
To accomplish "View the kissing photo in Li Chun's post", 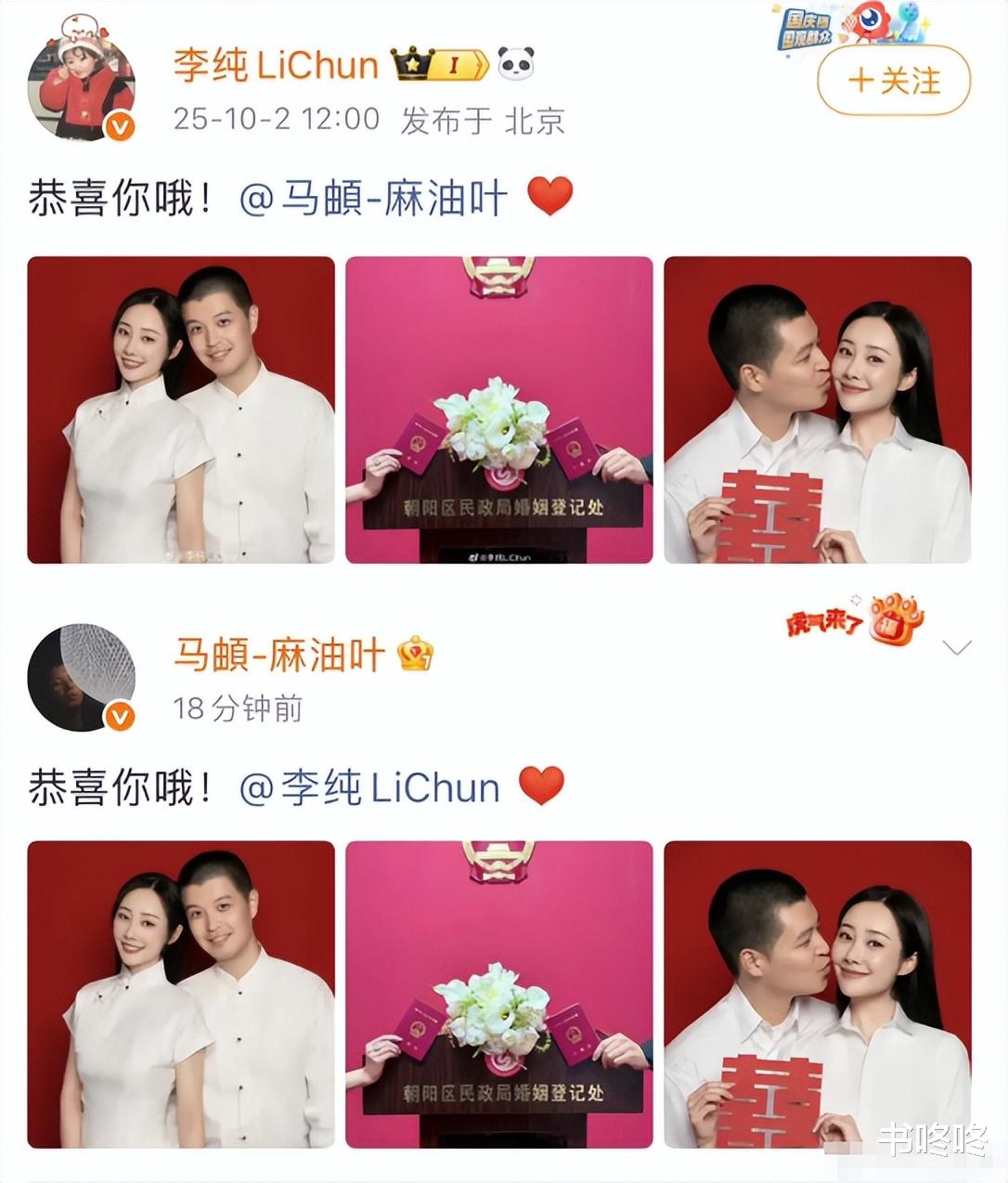I will point(818,409).
